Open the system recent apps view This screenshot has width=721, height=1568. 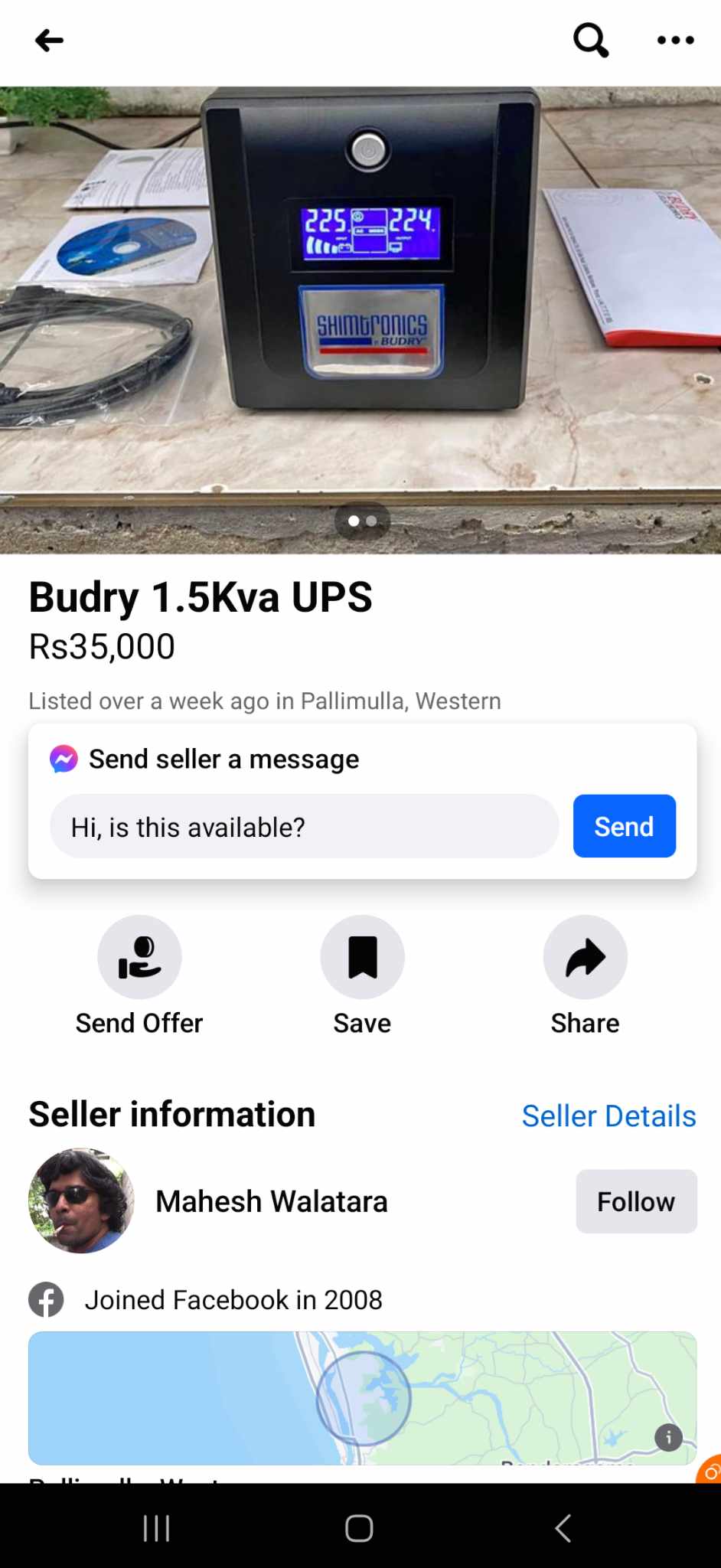tap(156, 1528)
